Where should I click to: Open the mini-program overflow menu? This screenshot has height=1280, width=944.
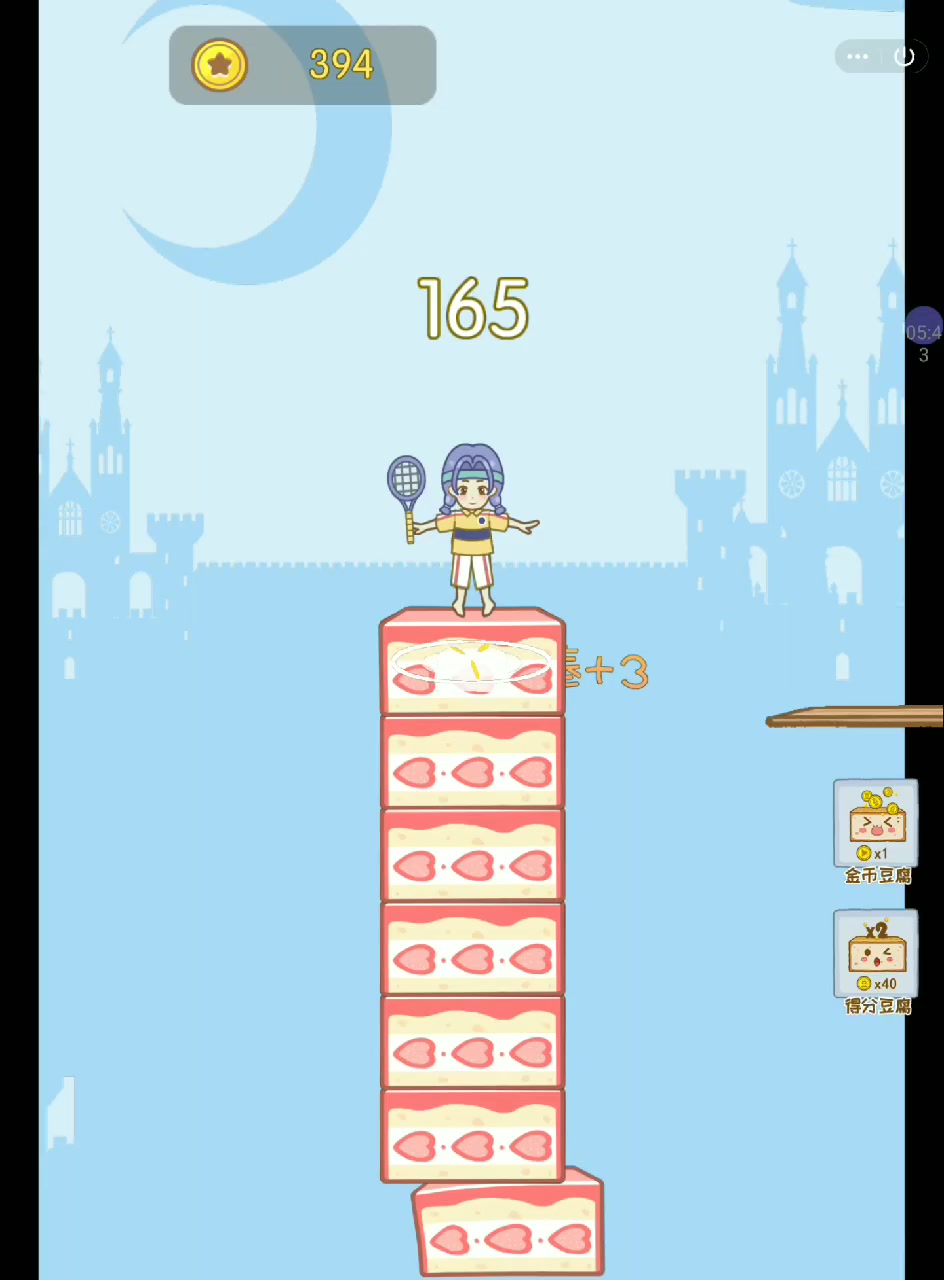(858, 57)
